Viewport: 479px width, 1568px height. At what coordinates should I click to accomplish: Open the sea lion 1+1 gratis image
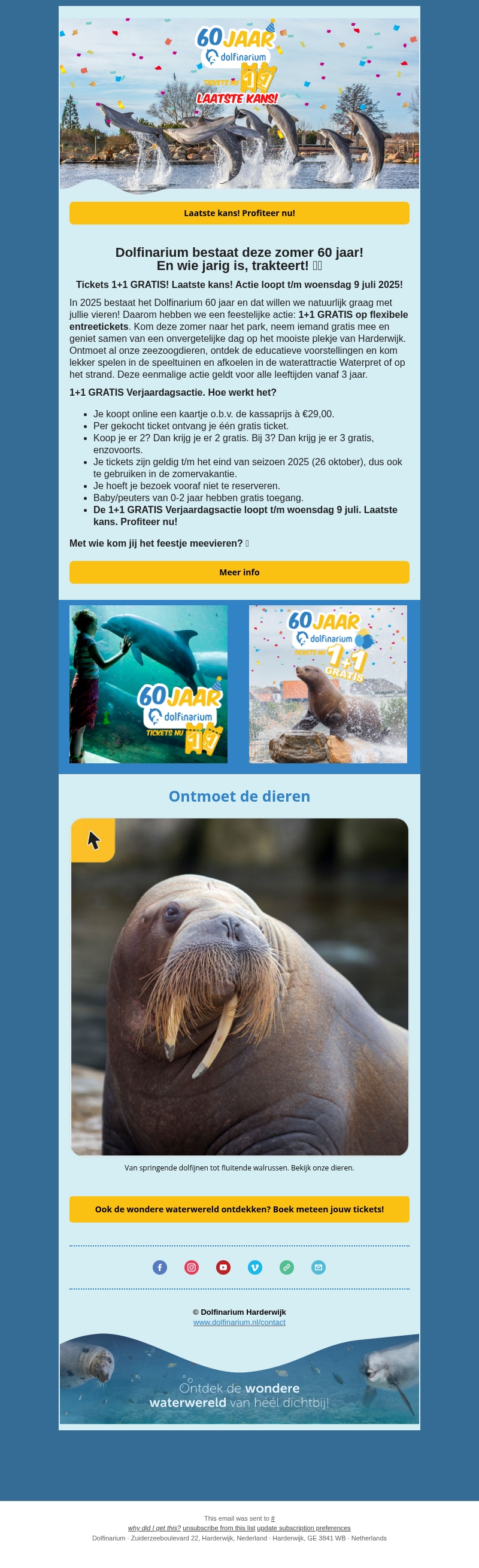[x=328, y=684]
